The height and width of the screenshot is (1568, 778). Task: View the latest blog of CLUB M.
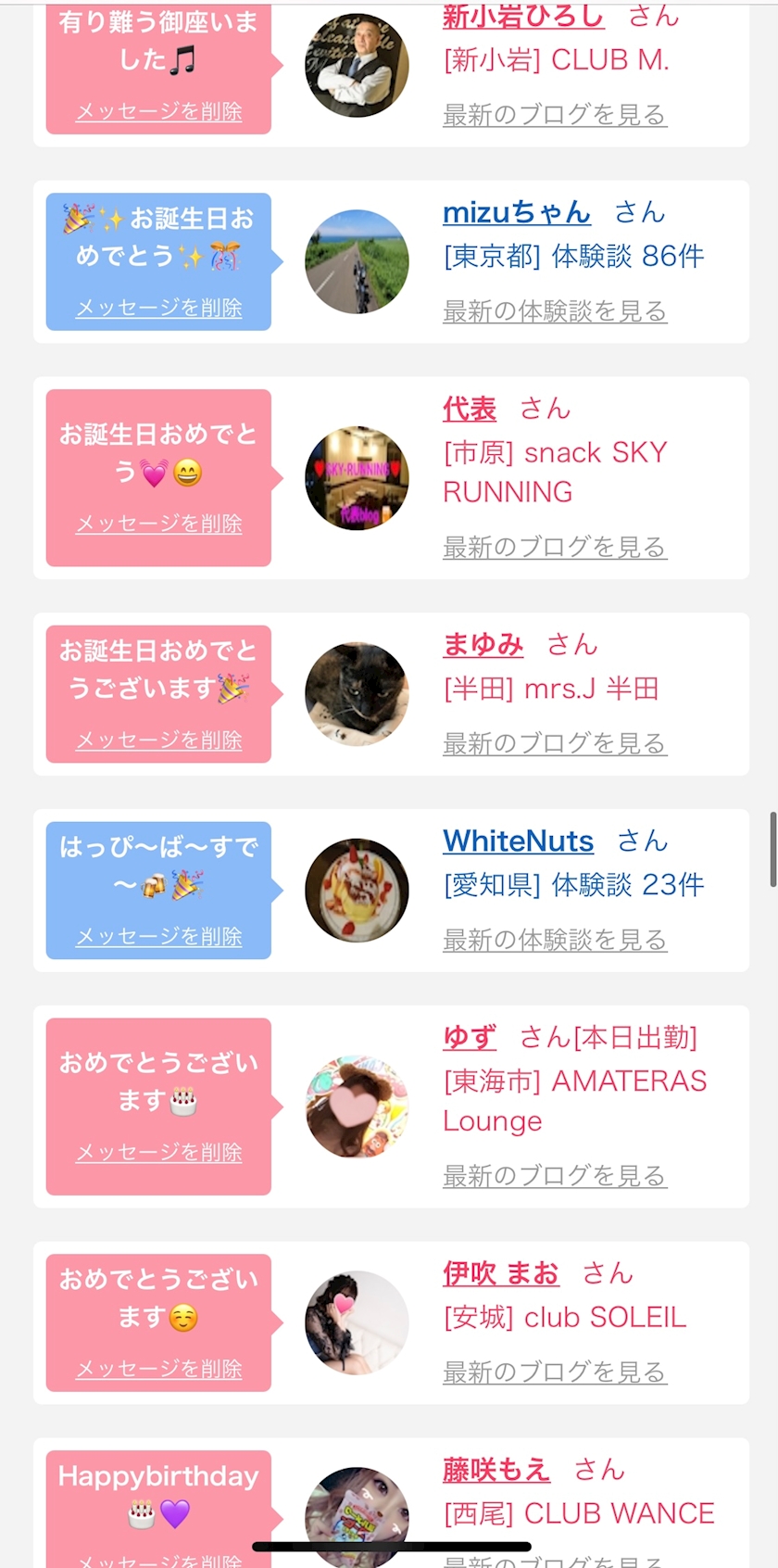555,115
